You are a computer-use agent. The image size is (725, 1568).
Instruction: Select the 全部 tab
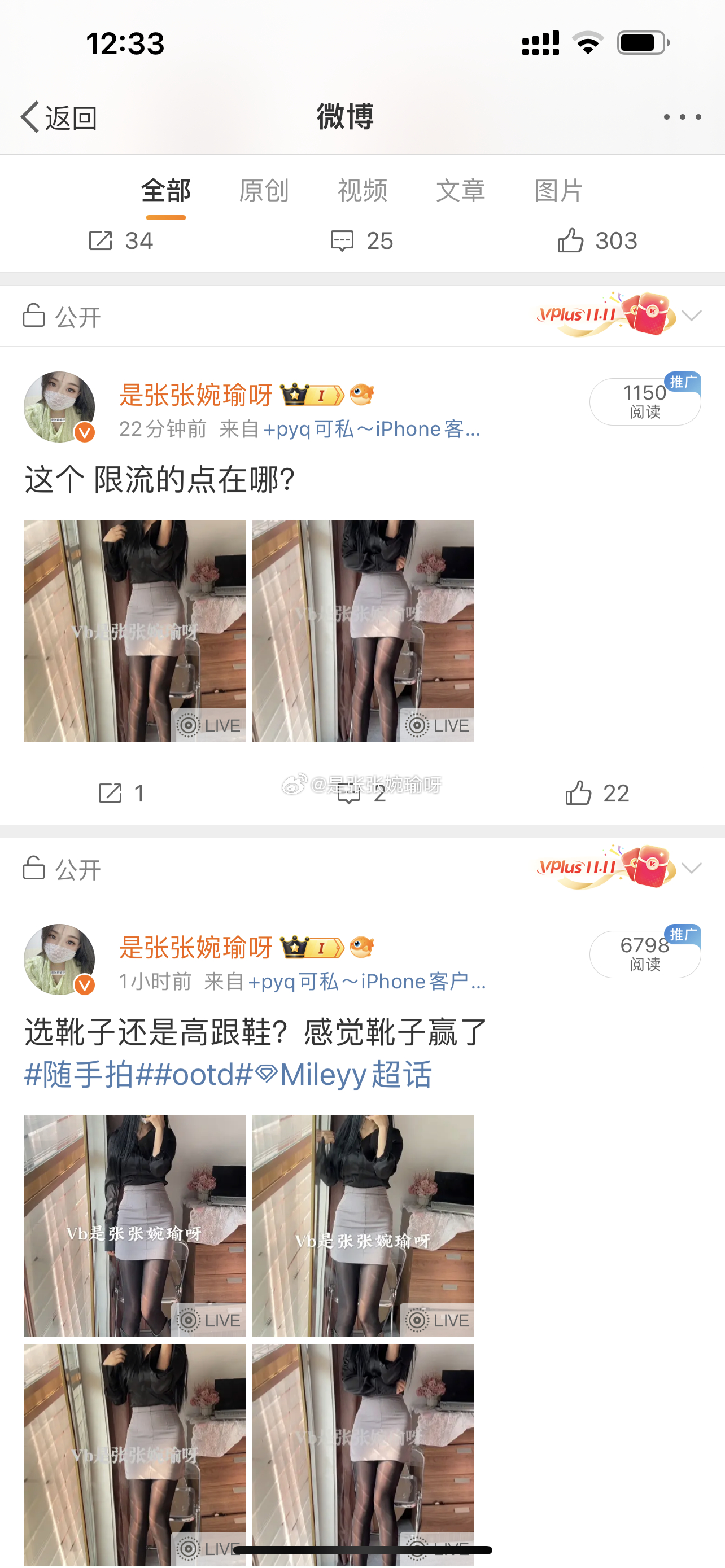click(165, 191)
